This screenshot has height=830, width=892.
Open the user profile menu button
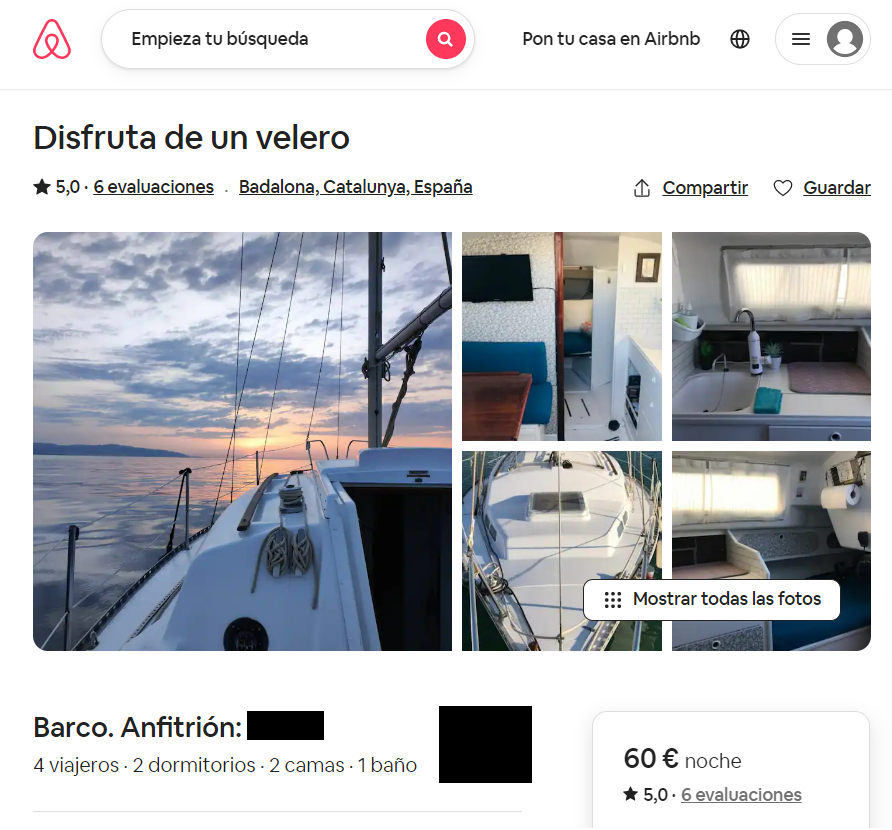[x=822, y=40]
